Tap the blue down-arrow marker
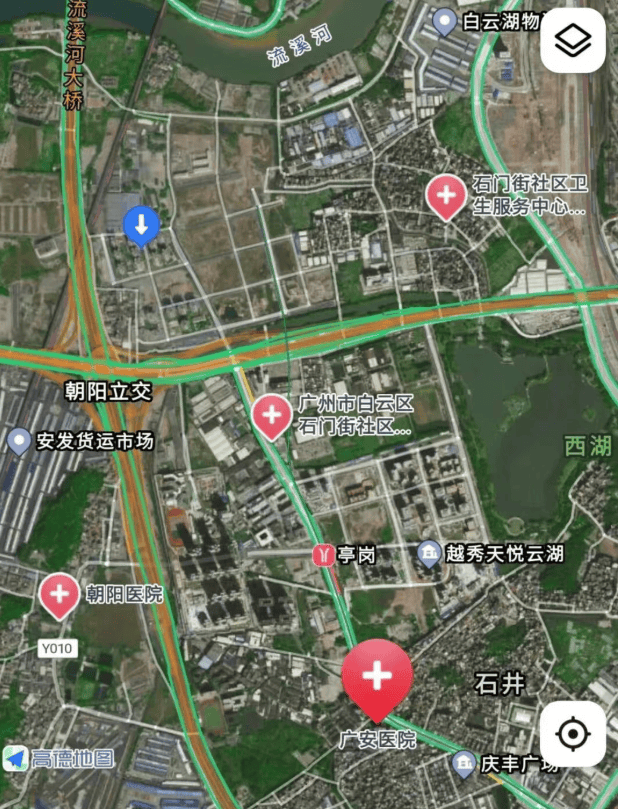Screen dimensions: 618x809 pos(141,226)
